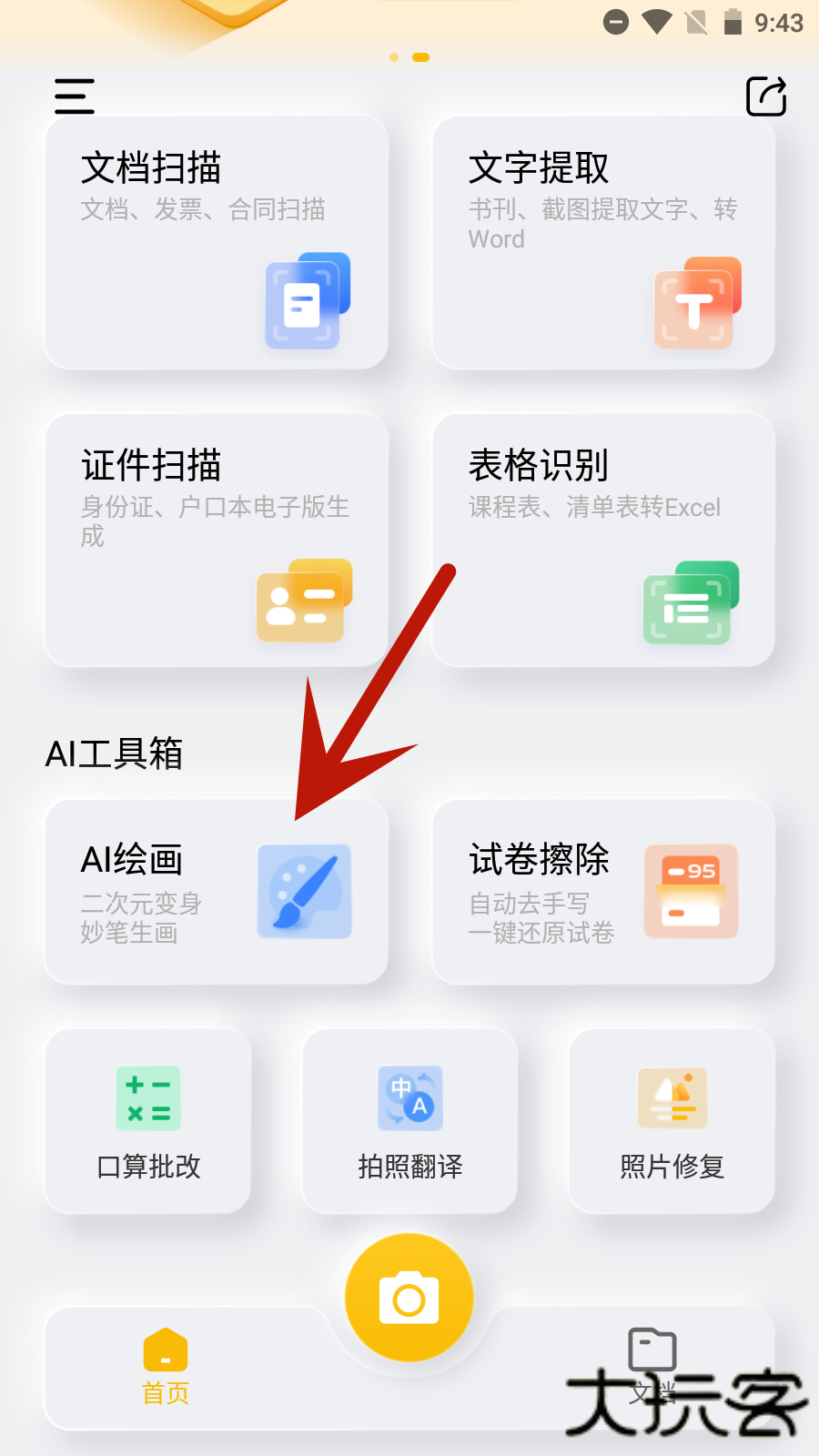This screenshot has height=1456, width=819.
Task: Tap the yellow camera button
Action: [409, 1298]
